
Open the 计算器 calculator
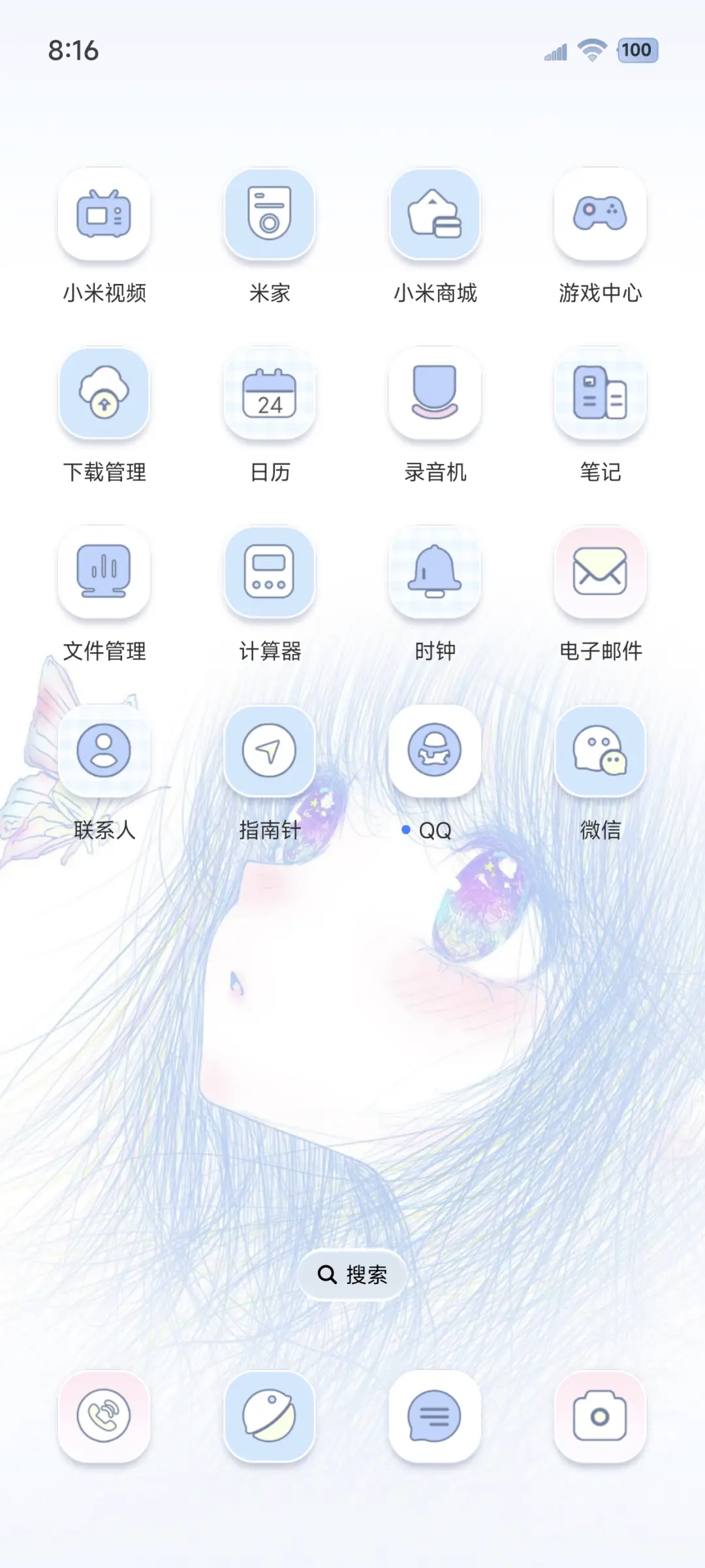click(270, 573)
